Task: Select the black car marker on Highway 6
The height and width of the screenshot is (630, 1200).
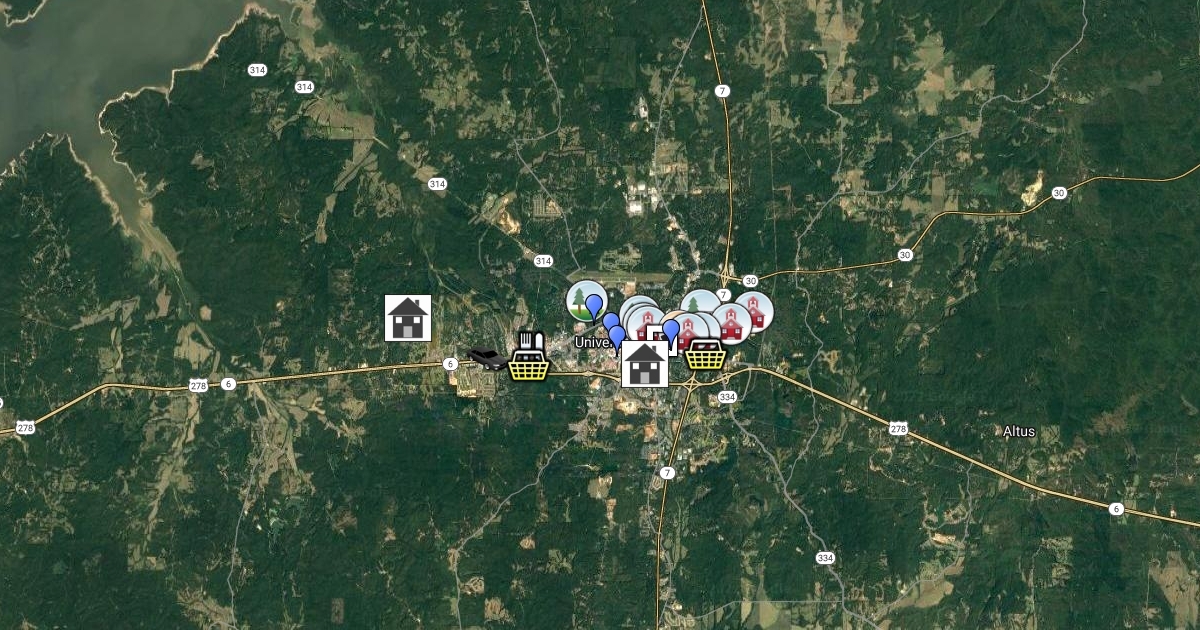Action: [x=487, y=357]
